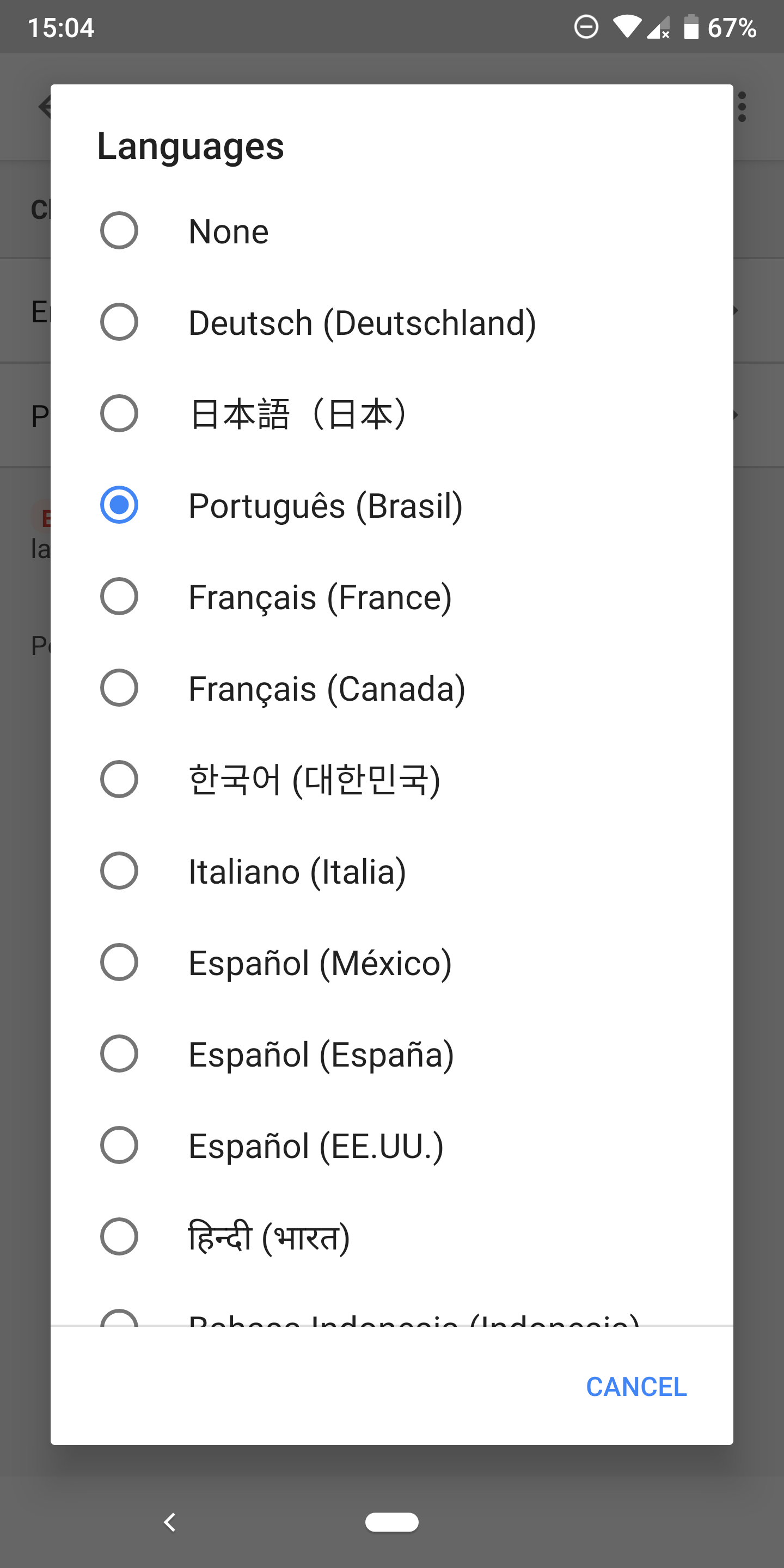
Task: Go back with the system back button
Action: coord(170,1522)
